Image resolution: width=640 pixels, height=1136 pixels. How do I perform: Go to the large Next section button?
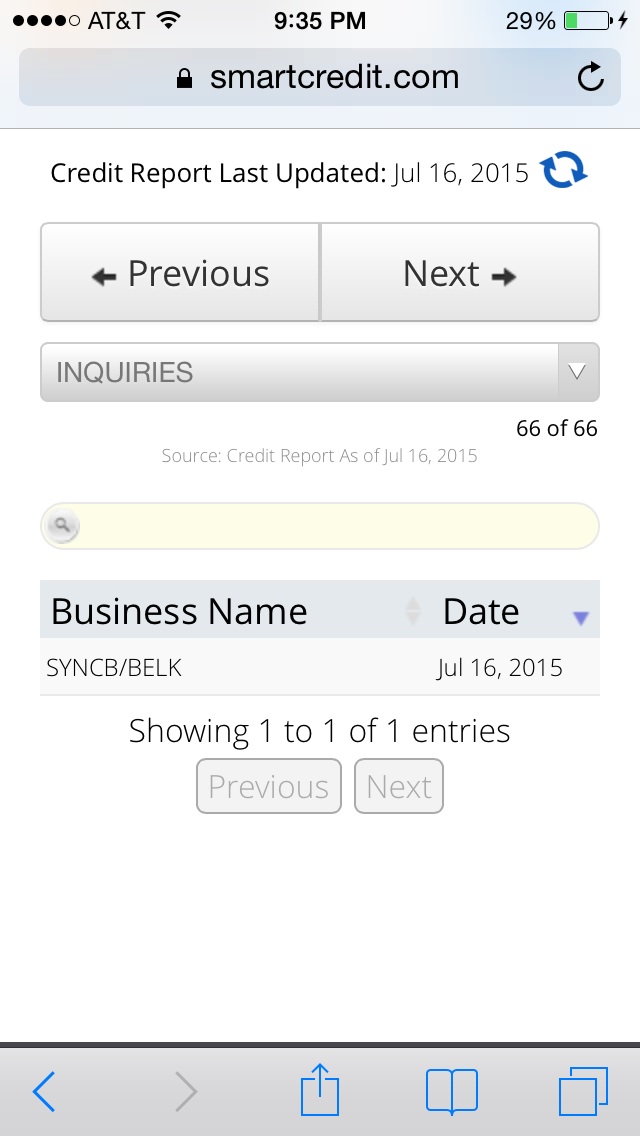[x=459, y=273]
